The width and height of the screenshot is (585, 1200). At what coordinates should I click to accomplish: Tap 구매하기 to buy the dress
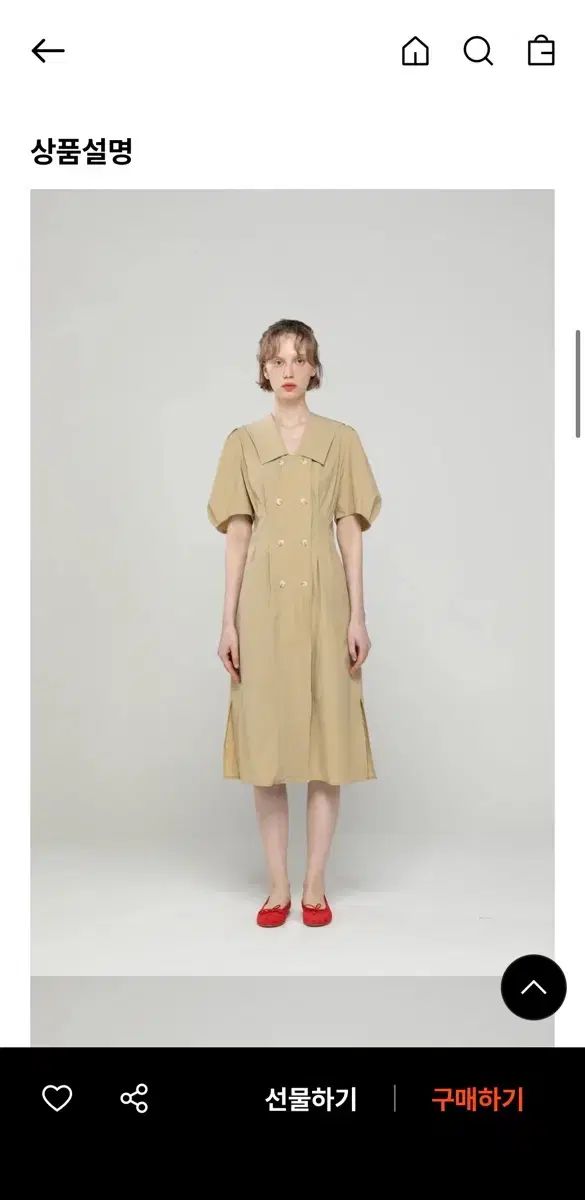[x=478, y=1099]
